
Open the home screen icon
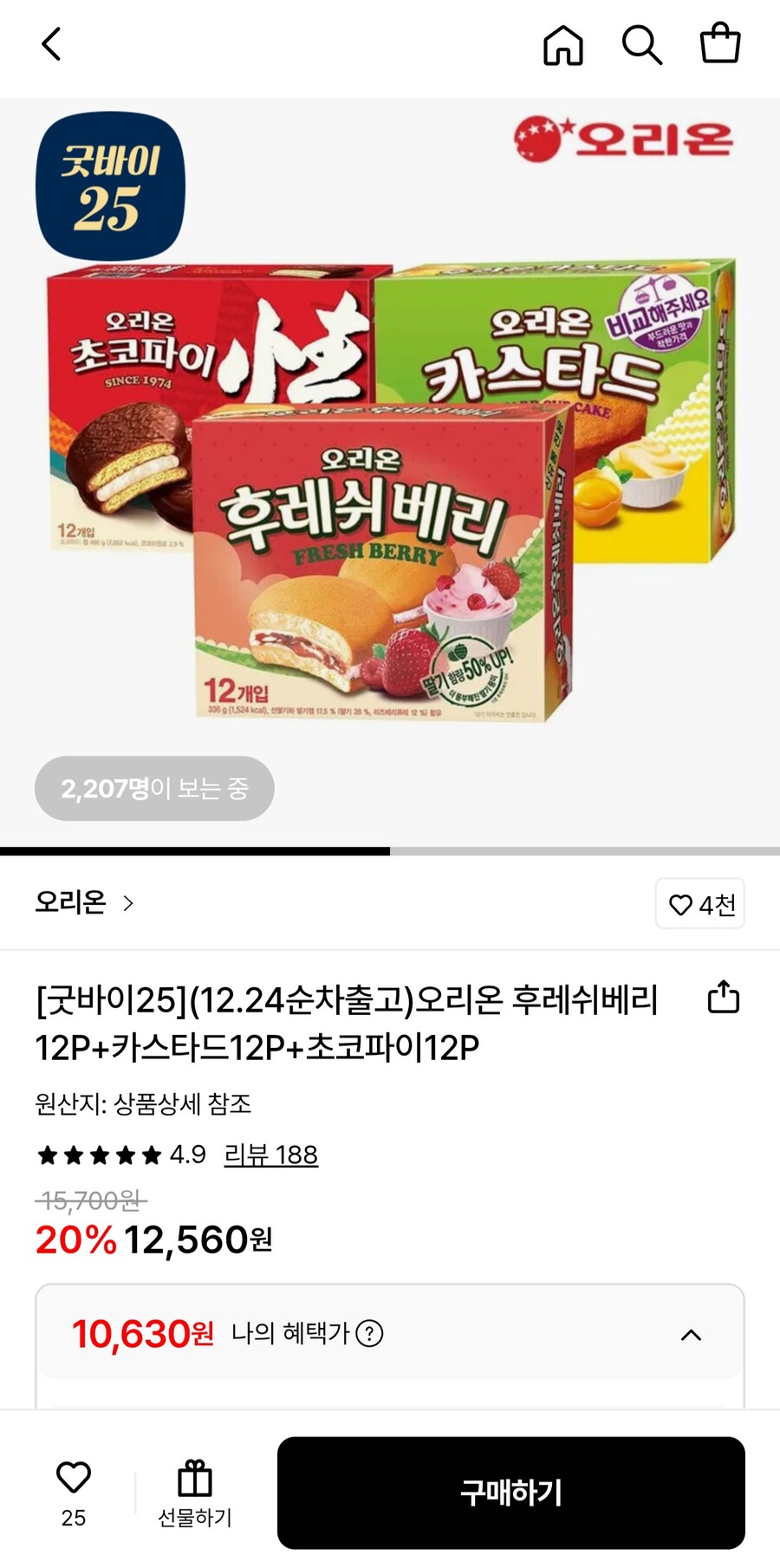564,45
